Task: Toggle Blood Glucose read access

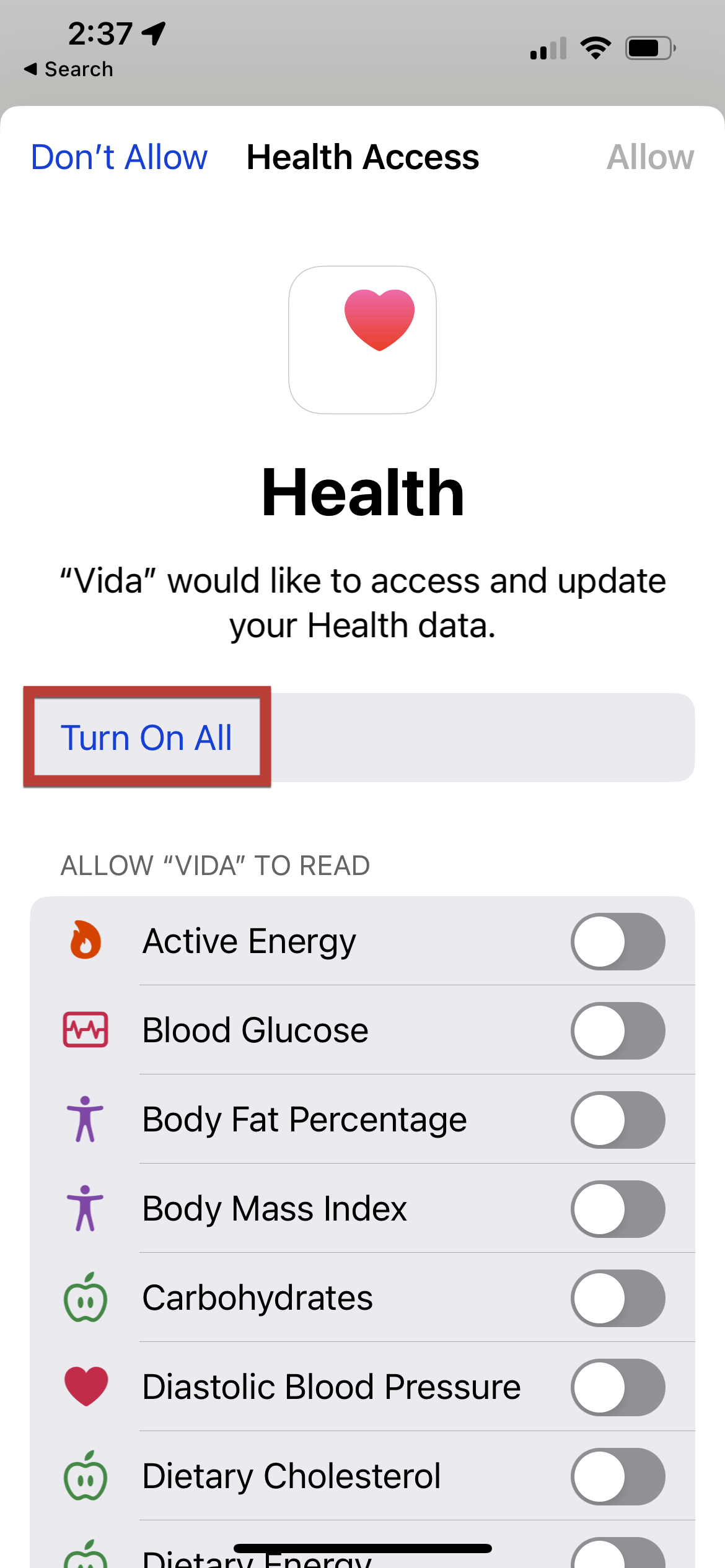Action: [618, 1030]
